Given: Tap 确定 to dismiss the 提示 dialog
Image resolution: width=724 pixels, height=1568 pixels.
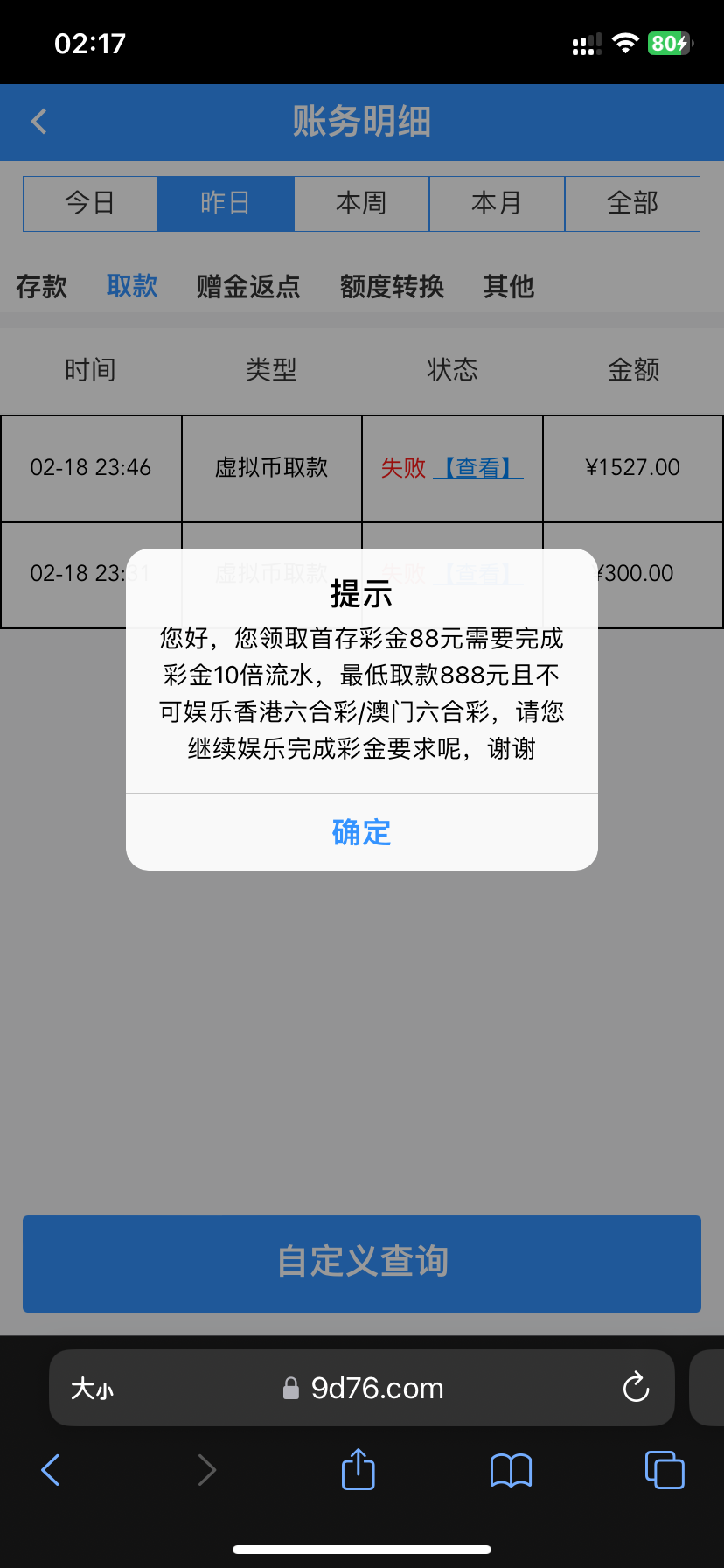Looking at the screenshot, I should pyautogui.click(x=361, y=832).
